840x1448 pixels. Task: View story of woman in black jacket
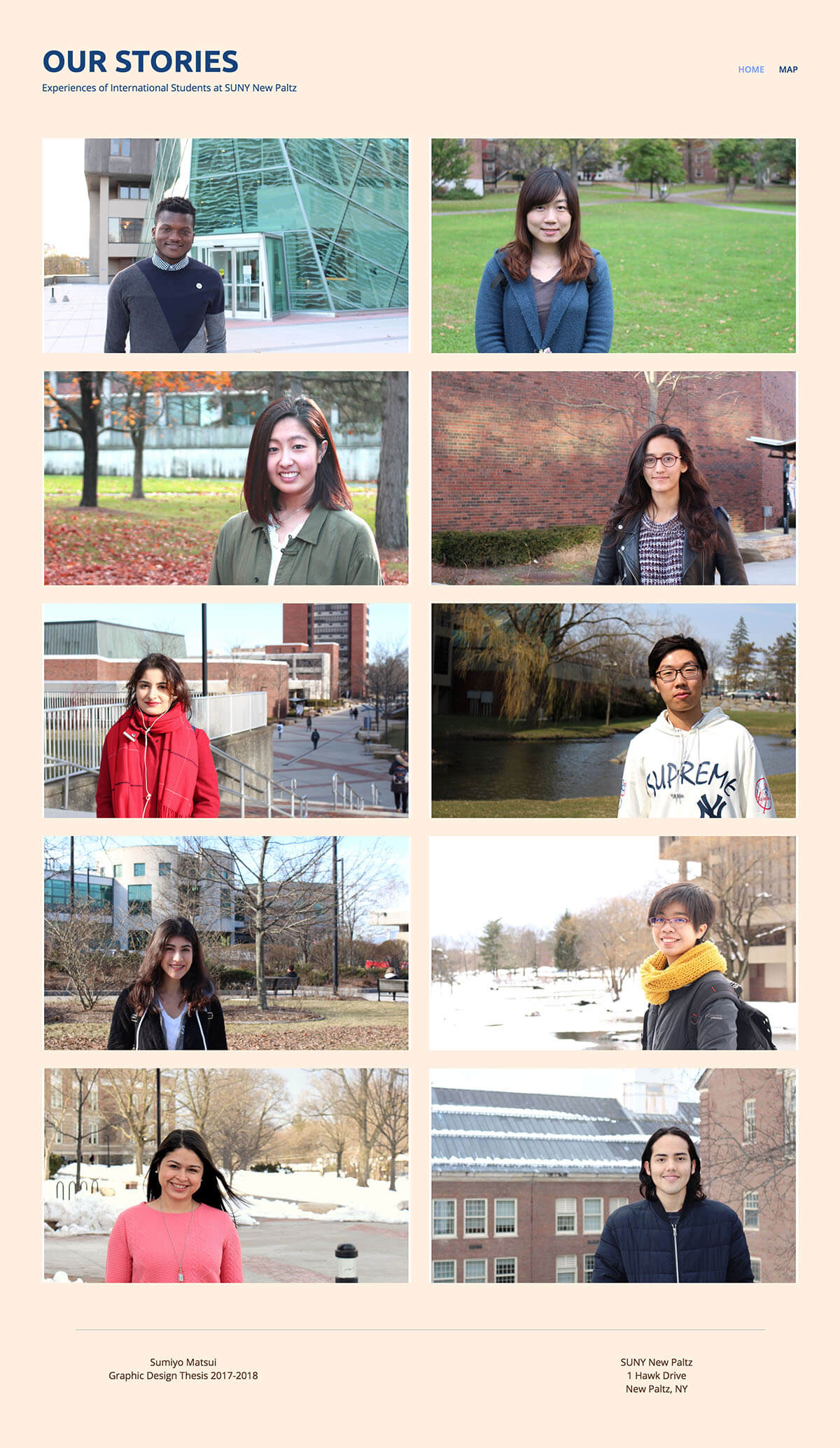click(225, 942)
